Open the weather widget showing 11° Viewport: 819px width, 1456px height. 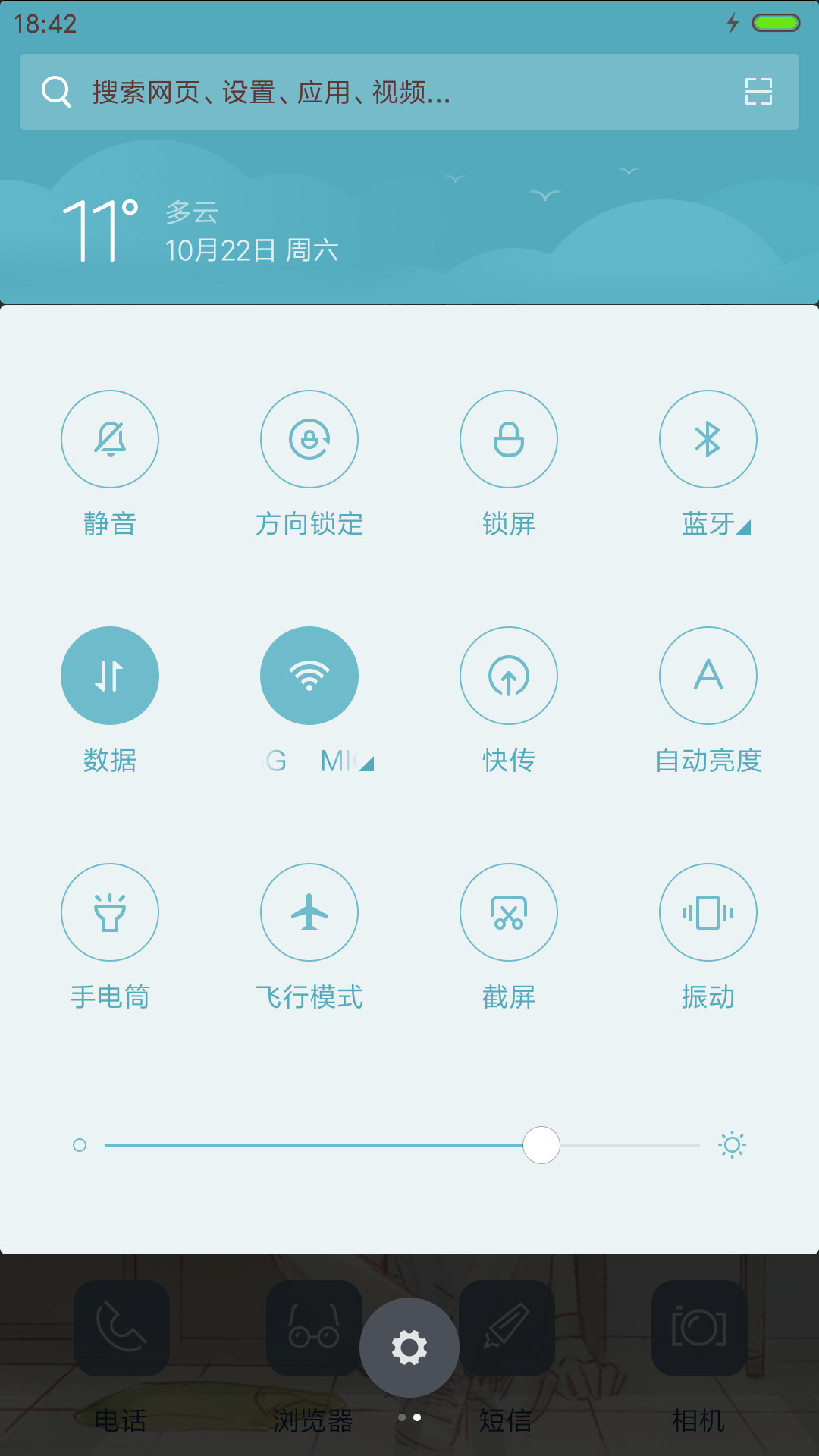click(201, 231)
